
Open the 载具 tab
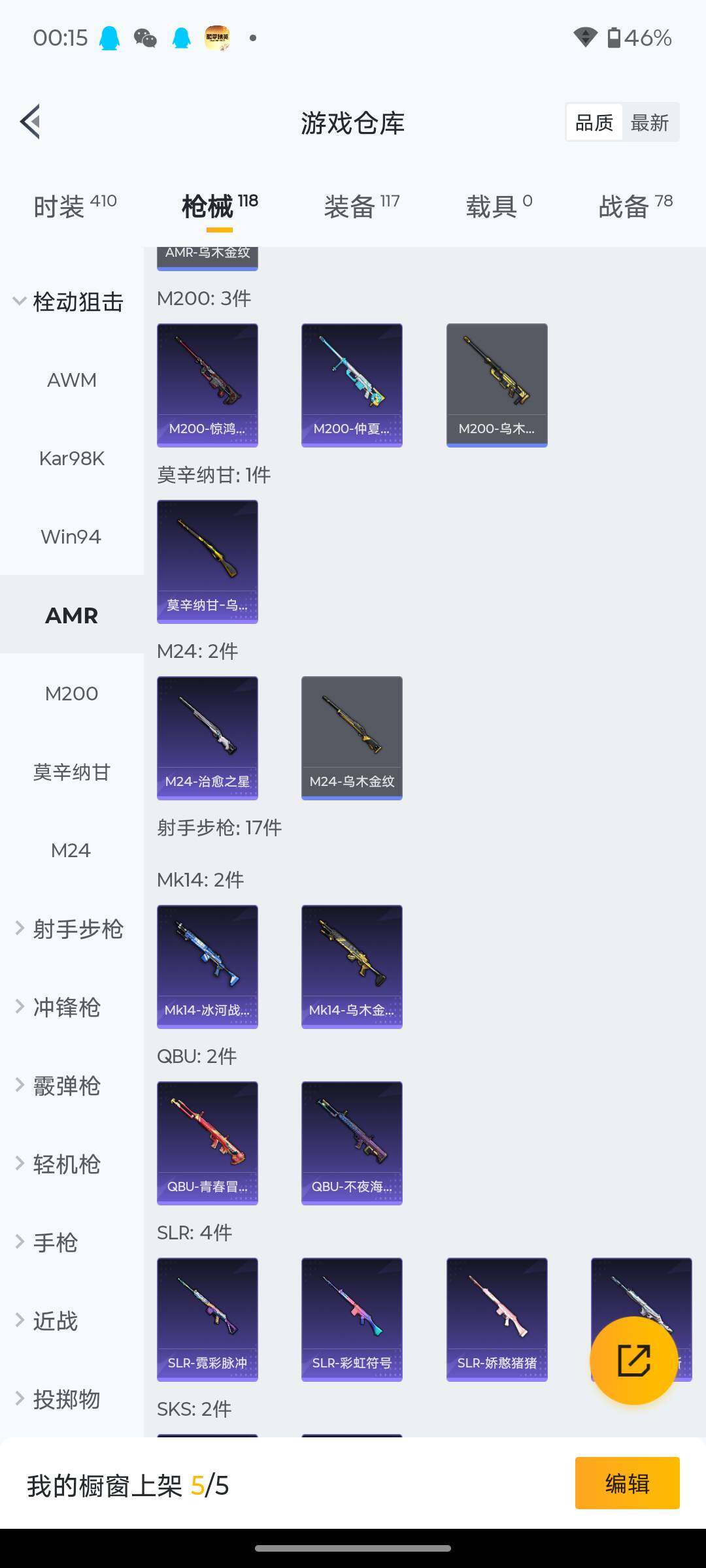point(499,206)
